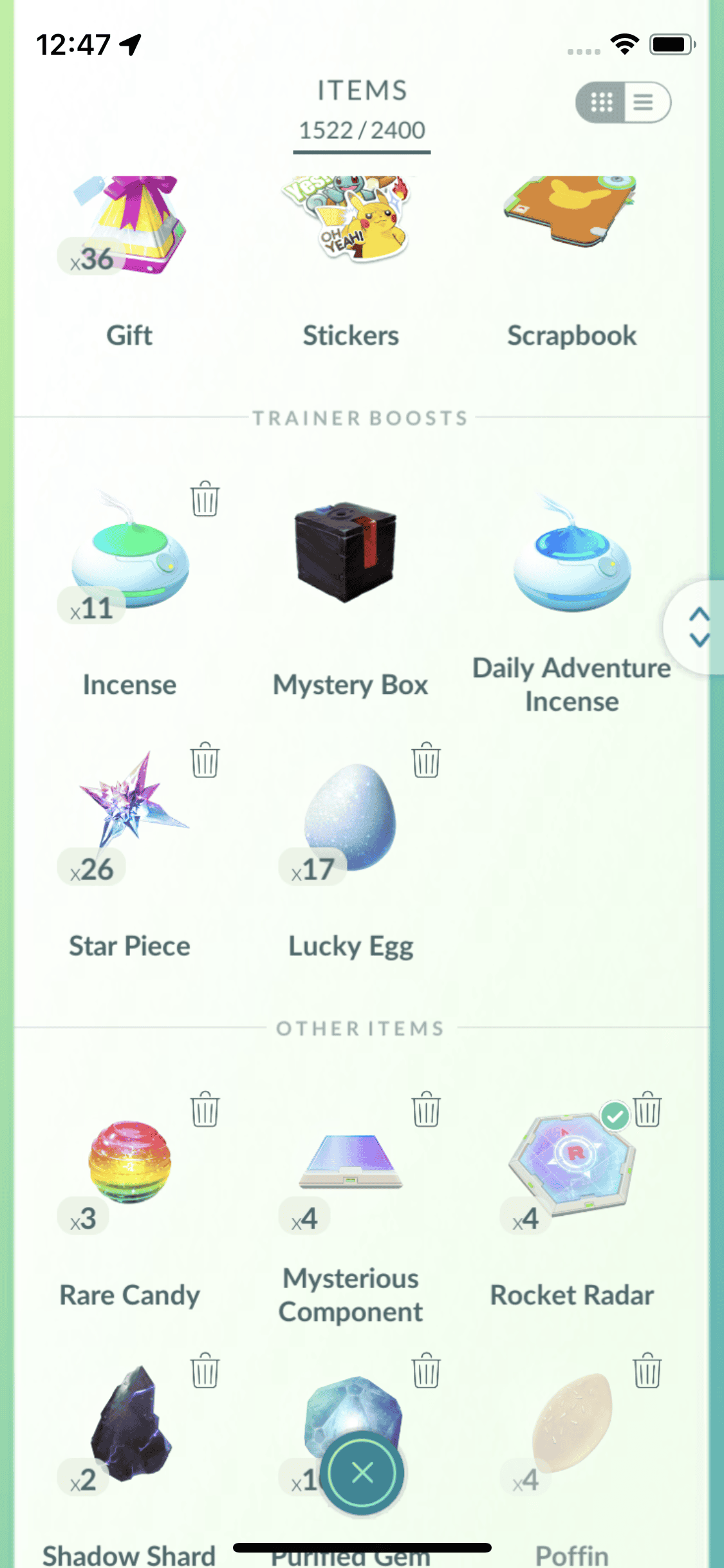Discard Shadow Shard with its trash icon
This screenshot has width=724, height=1568.
point(205,1370)
